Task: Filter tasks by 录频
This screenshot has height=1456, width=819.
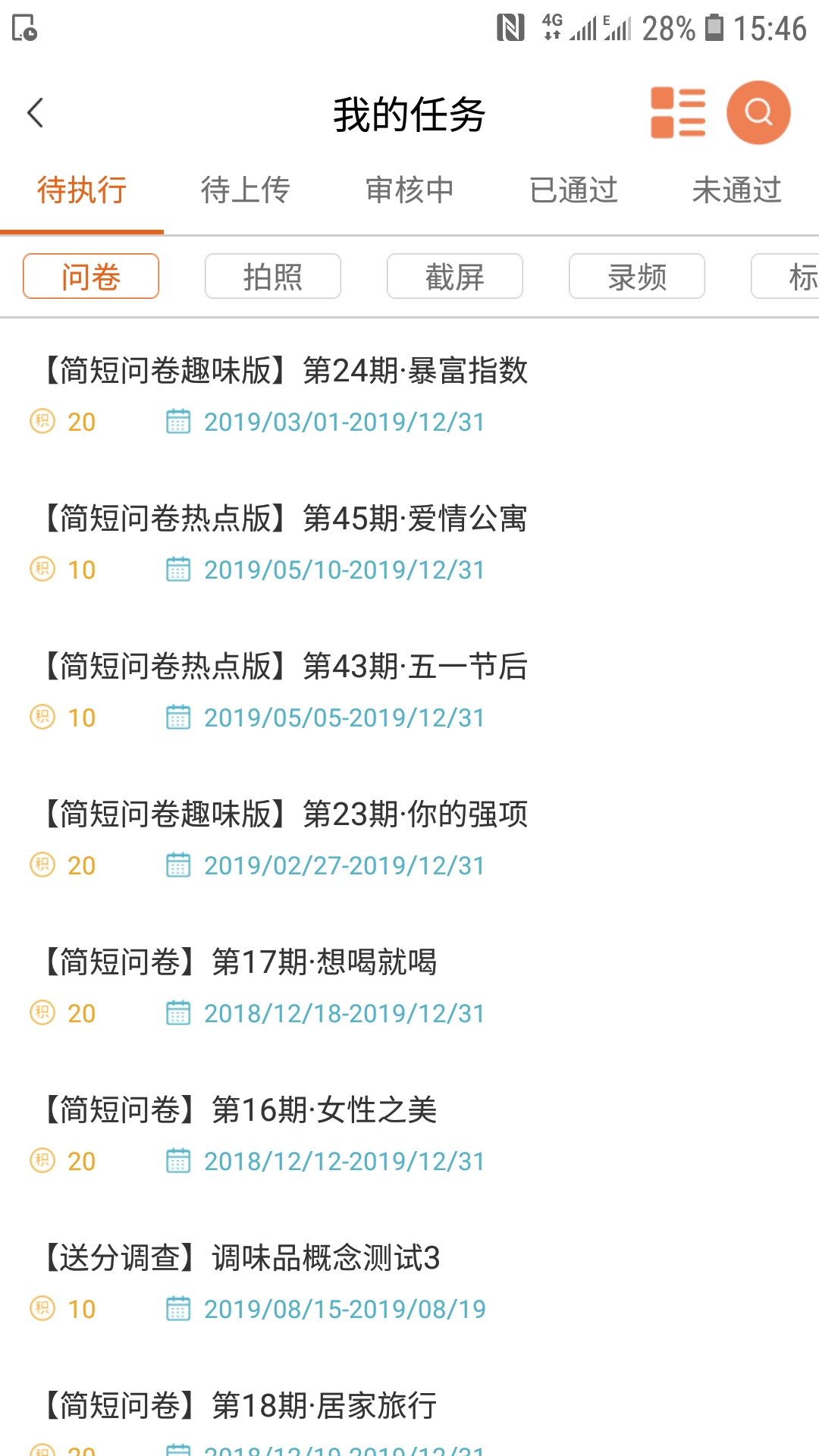Action: pos(637,277)
